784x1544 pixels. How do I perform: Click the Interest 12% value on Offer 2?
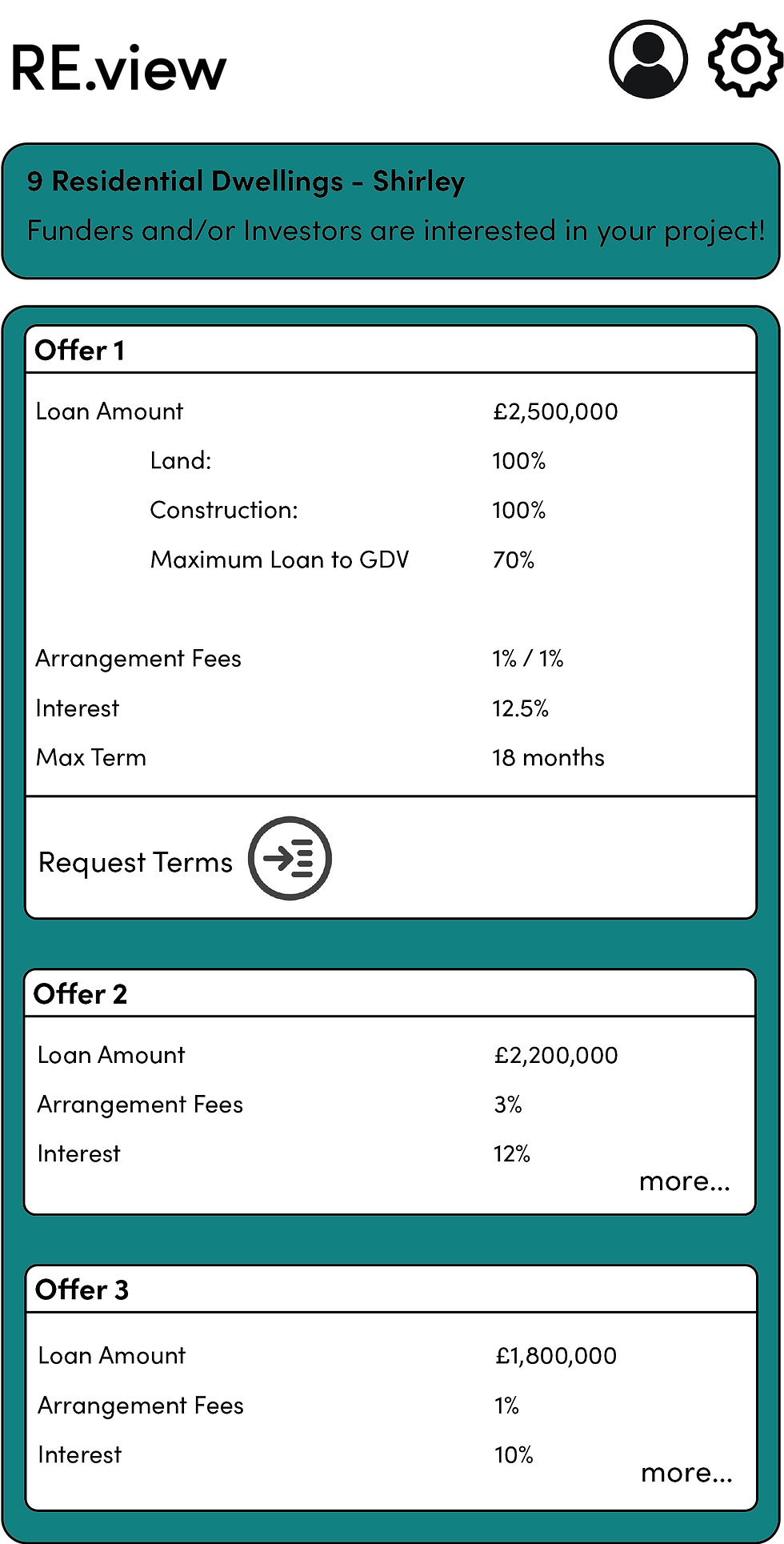pyautogui.click(x=512, y=1153)
